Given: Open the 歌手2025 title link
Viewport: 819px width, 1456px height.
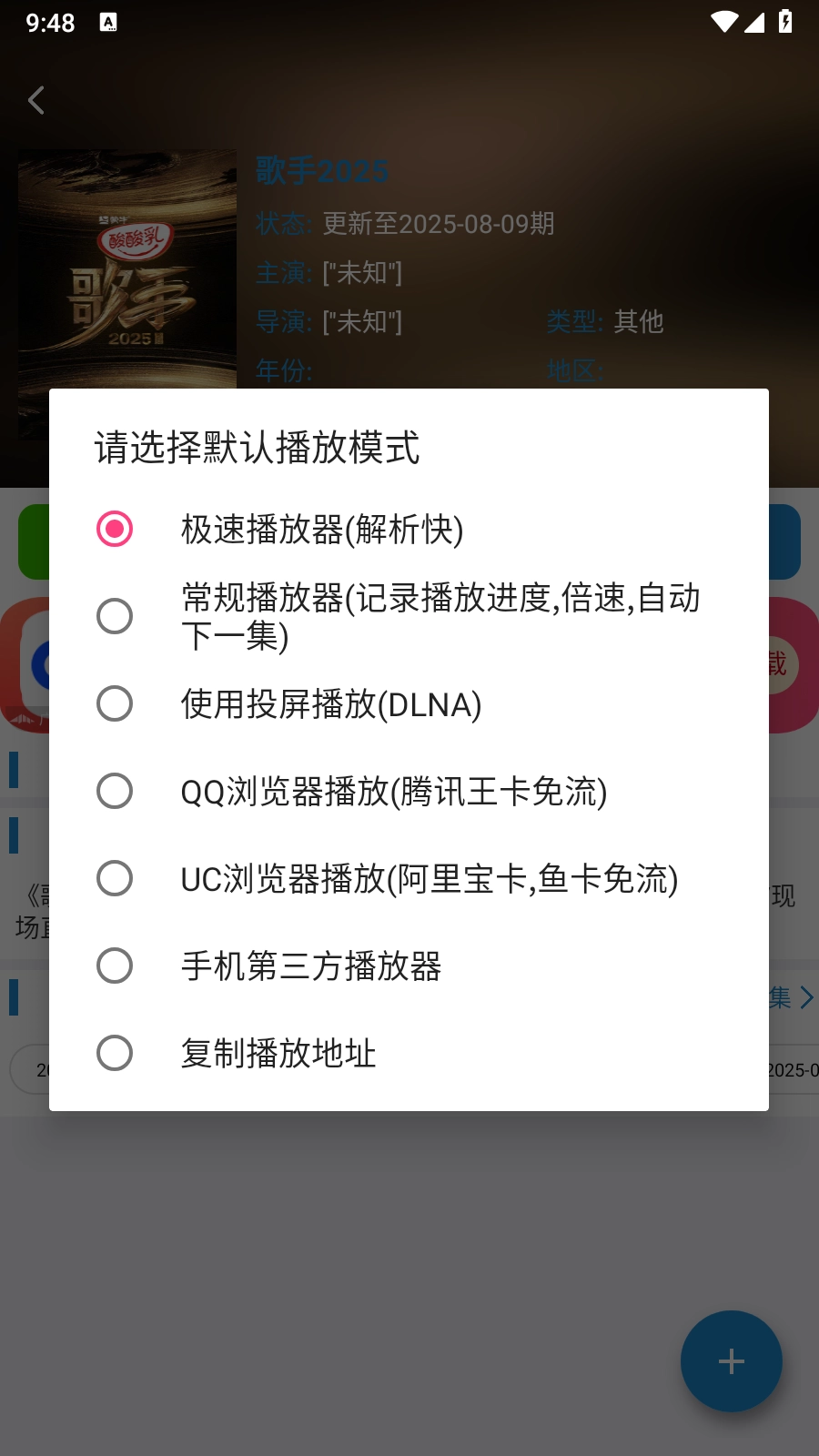Looking at the screenshot, I should [x=320, y=171].
